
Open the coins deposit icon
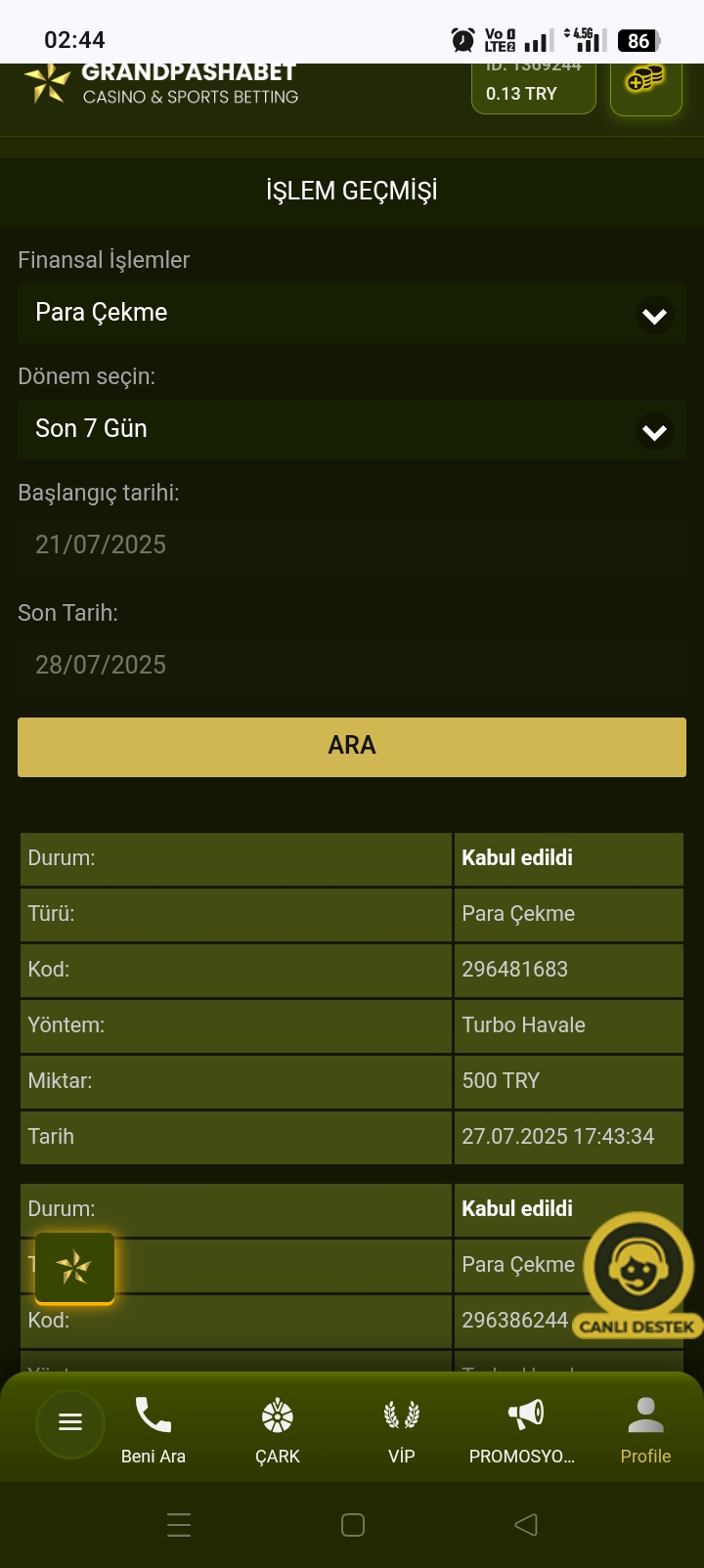pyautogui.click(x=645, y=82)
